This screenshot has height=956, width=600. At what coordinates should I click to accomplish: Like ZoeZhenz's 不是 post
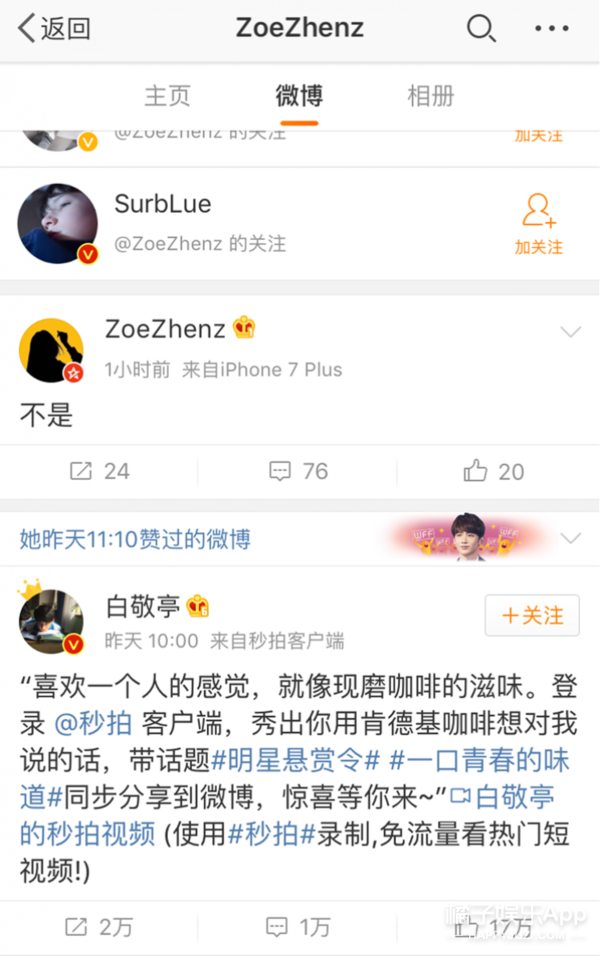(x=494, y=471)
